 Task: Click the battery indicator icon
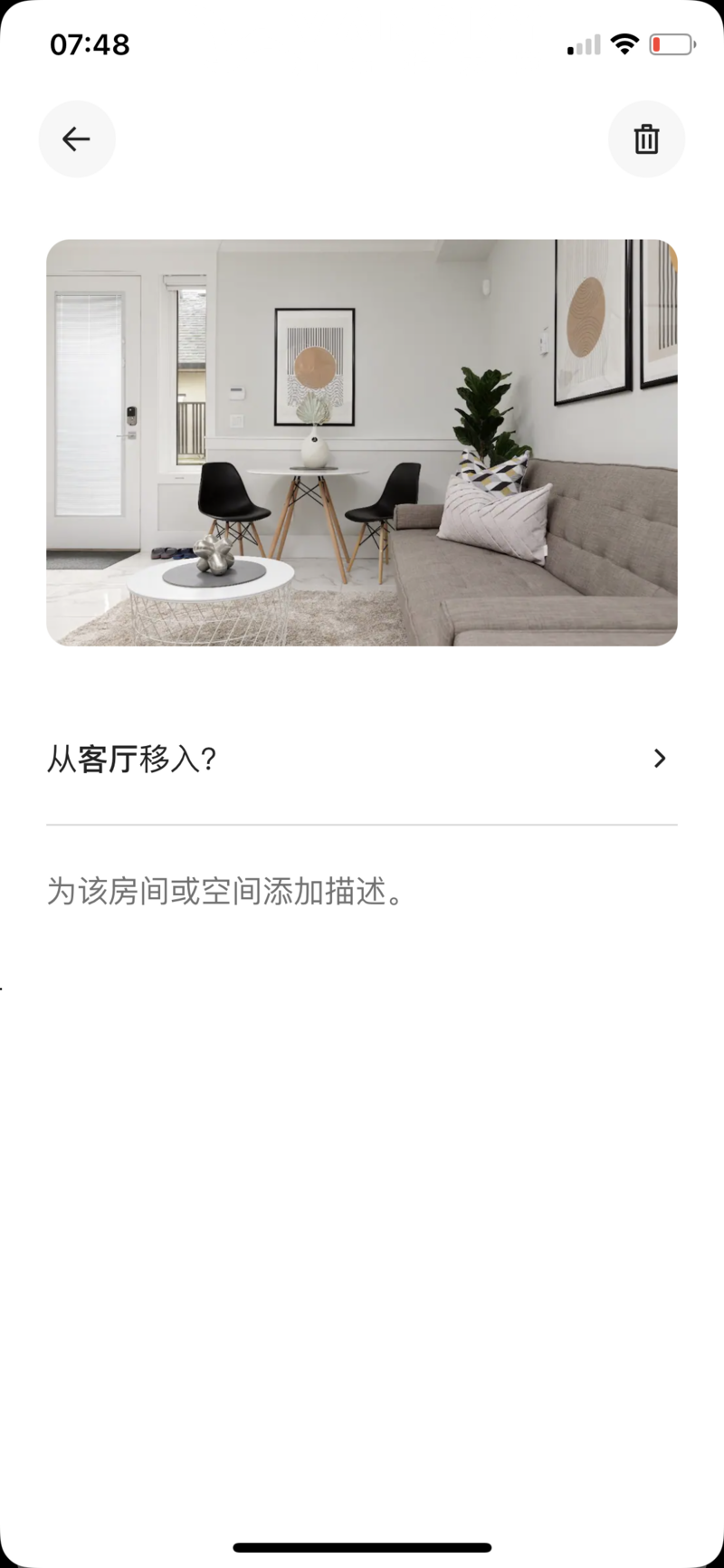pos(672,43)
